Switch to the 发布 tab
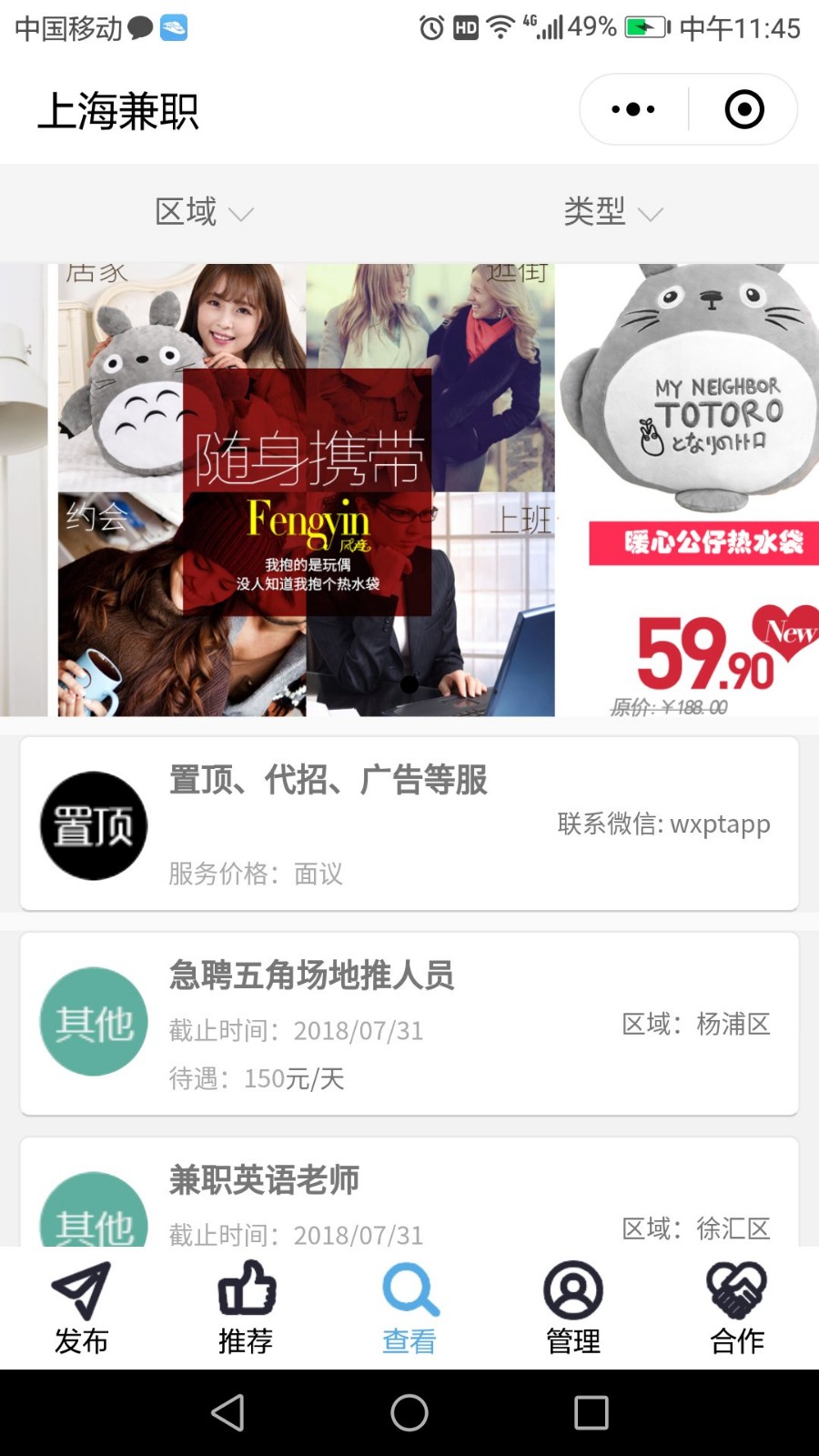Screen dimensions: 819x1456 (x=82, y=1308)
